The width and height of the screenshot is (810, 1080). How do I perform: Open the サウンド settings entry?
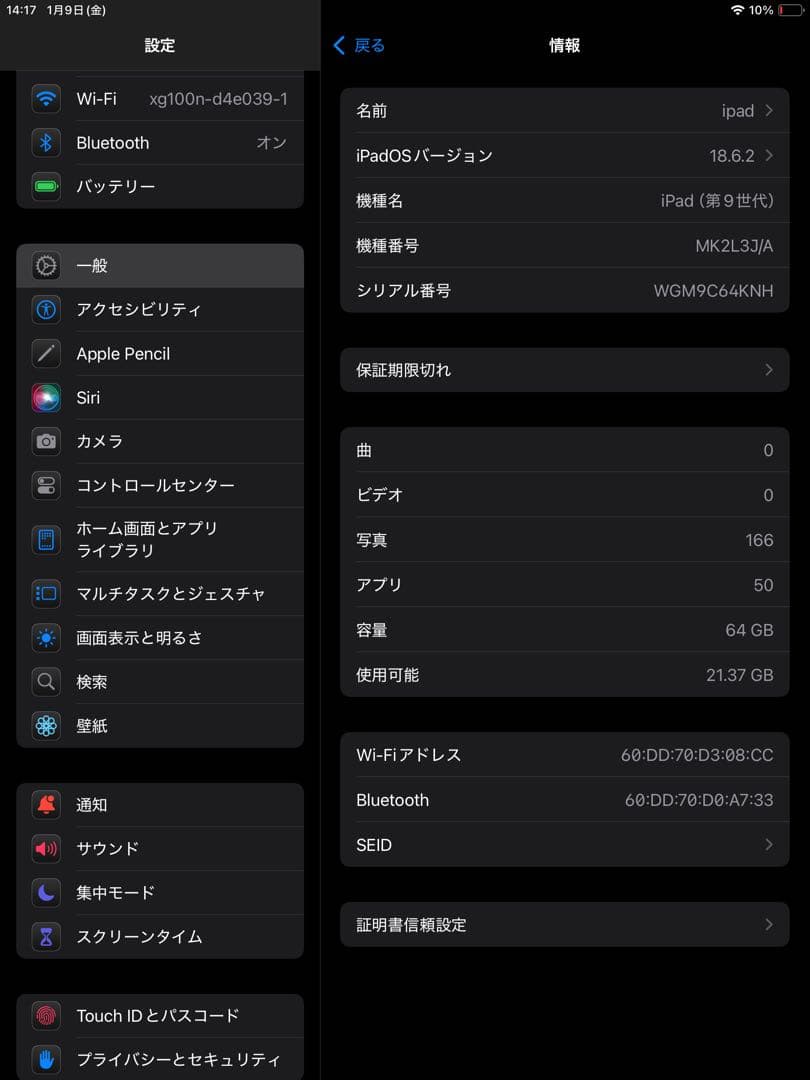(x=160, y=849)
